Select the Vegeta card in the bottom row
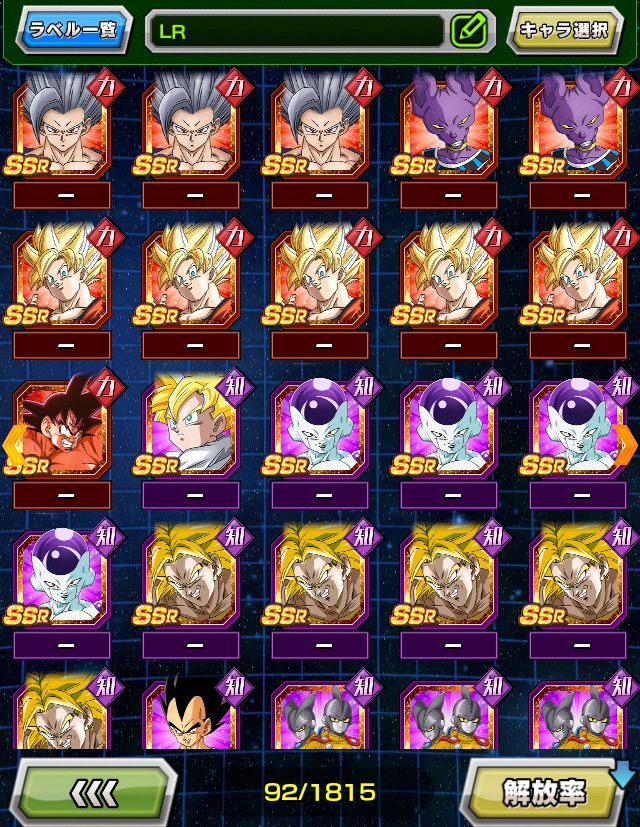This screenshot has width=640, height=827. pyautogui.click(x=191, y=712)
